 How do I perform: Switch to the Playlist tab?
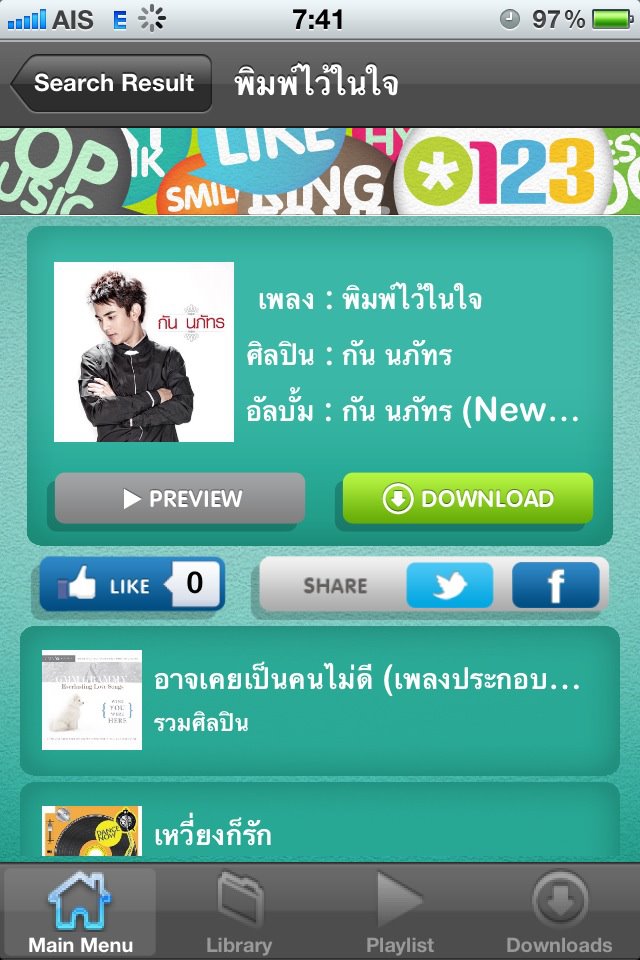[400, 912]
